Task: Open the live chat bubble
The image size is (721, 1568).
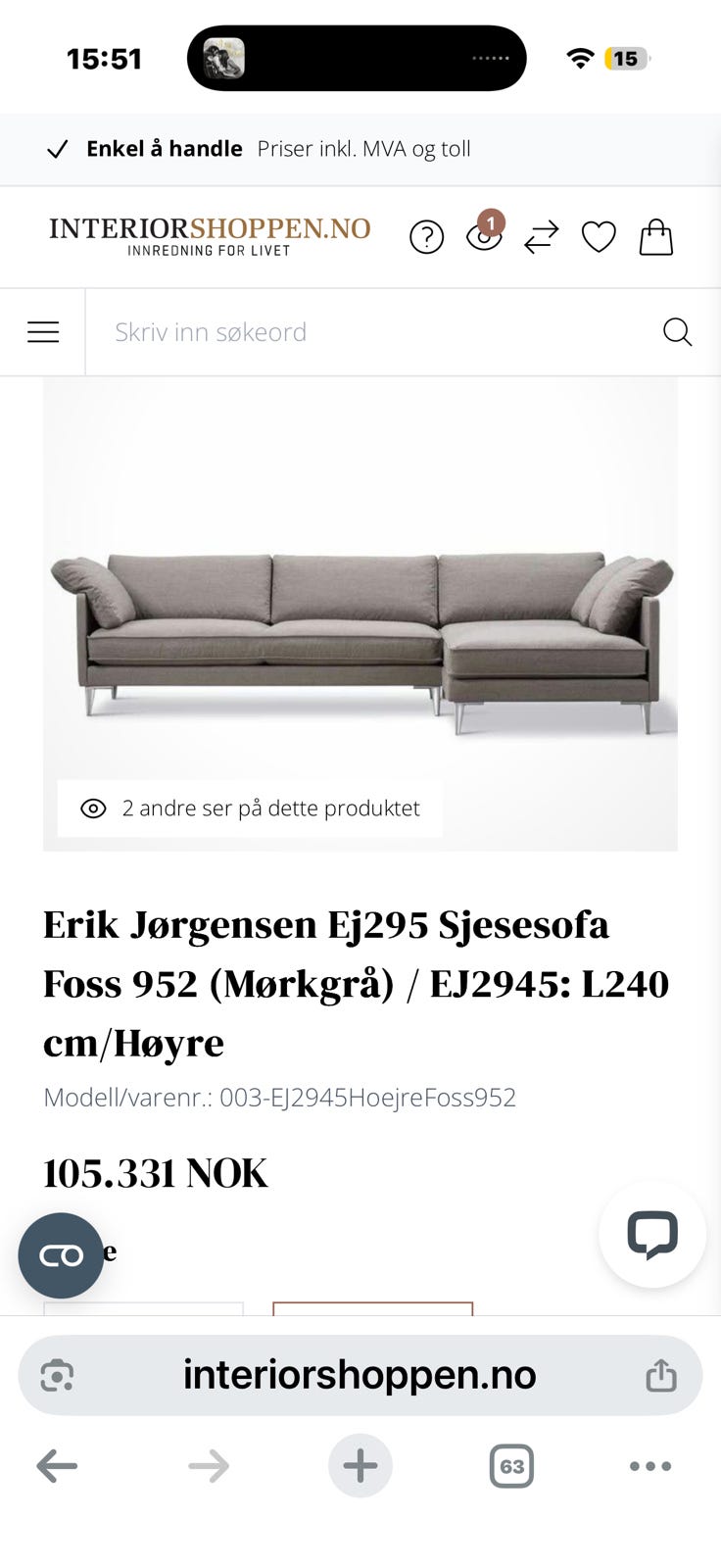Action: [652, 1234]
